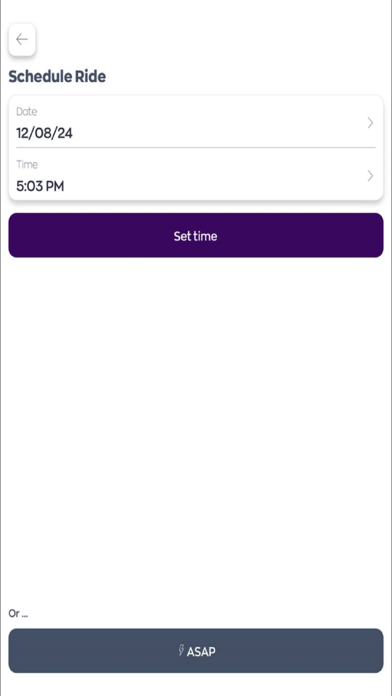Confirm with the Set time button
The image size is (392, 696).
tap(196, 235)
